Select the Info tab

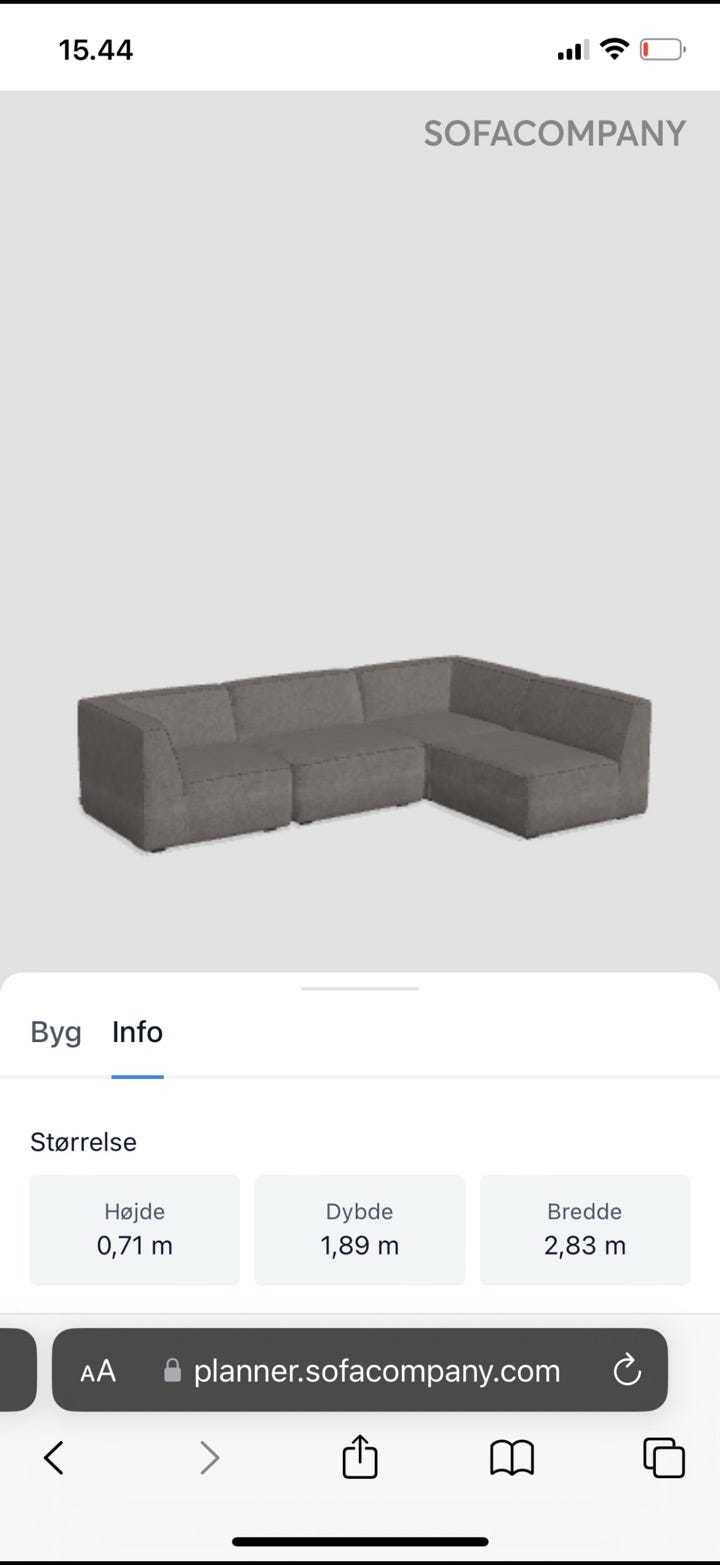click(137, 1032)
